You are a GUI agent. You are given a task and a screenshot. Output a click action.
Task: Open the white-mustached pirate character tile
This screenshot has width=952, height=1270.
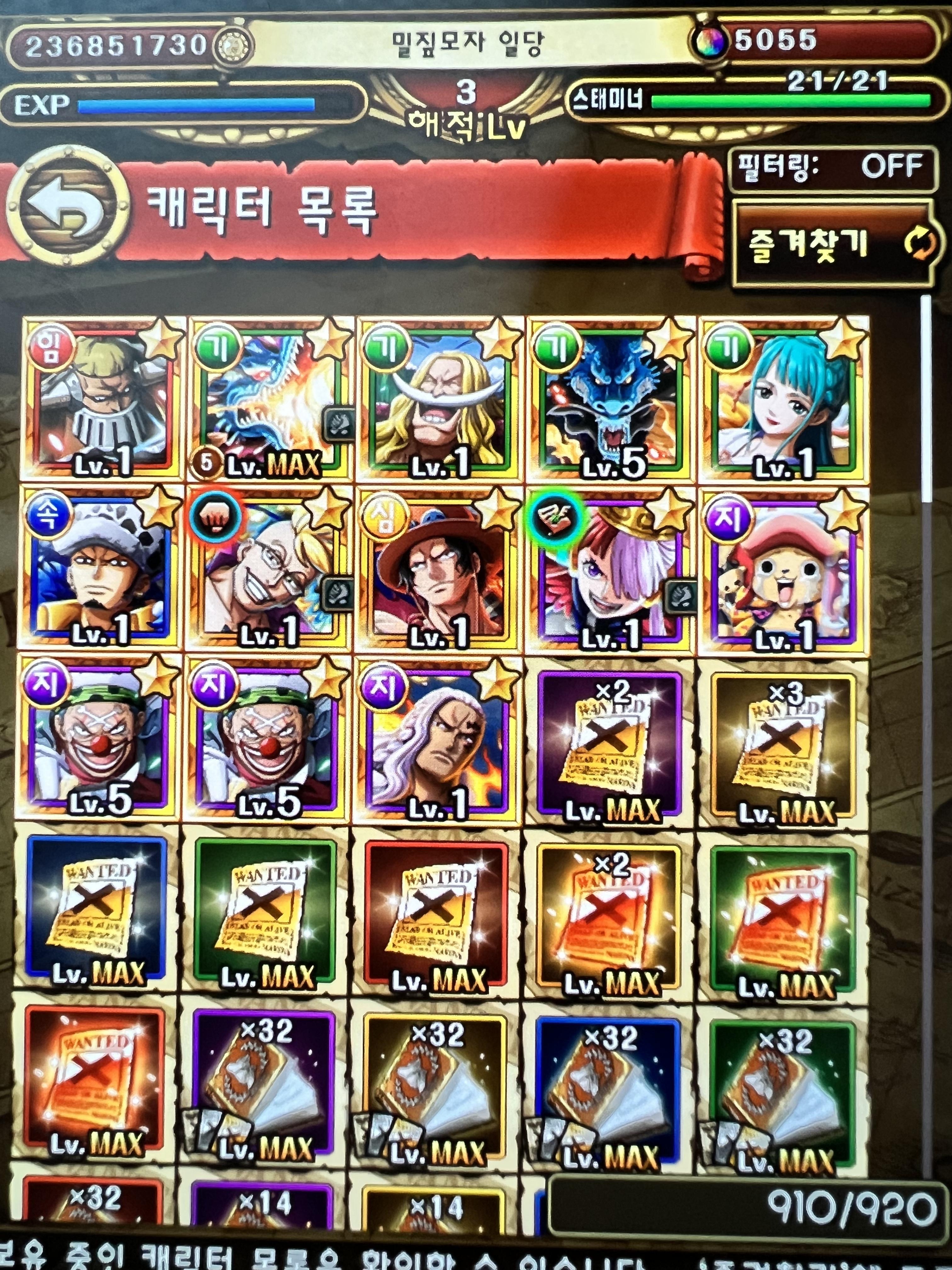click(x=439, y=400)
